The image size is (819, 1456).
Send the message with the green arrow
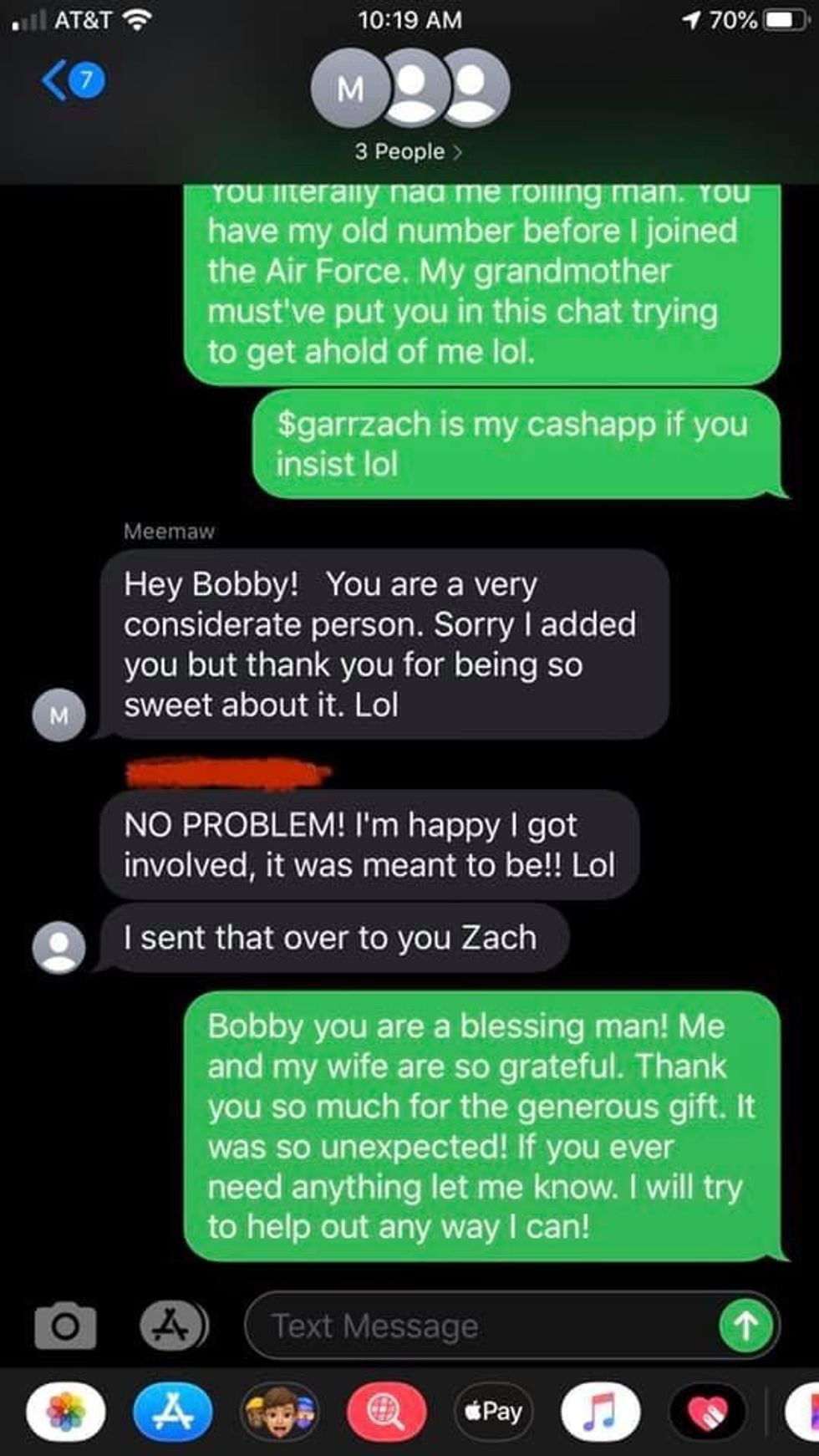(x=745, y=1326)
